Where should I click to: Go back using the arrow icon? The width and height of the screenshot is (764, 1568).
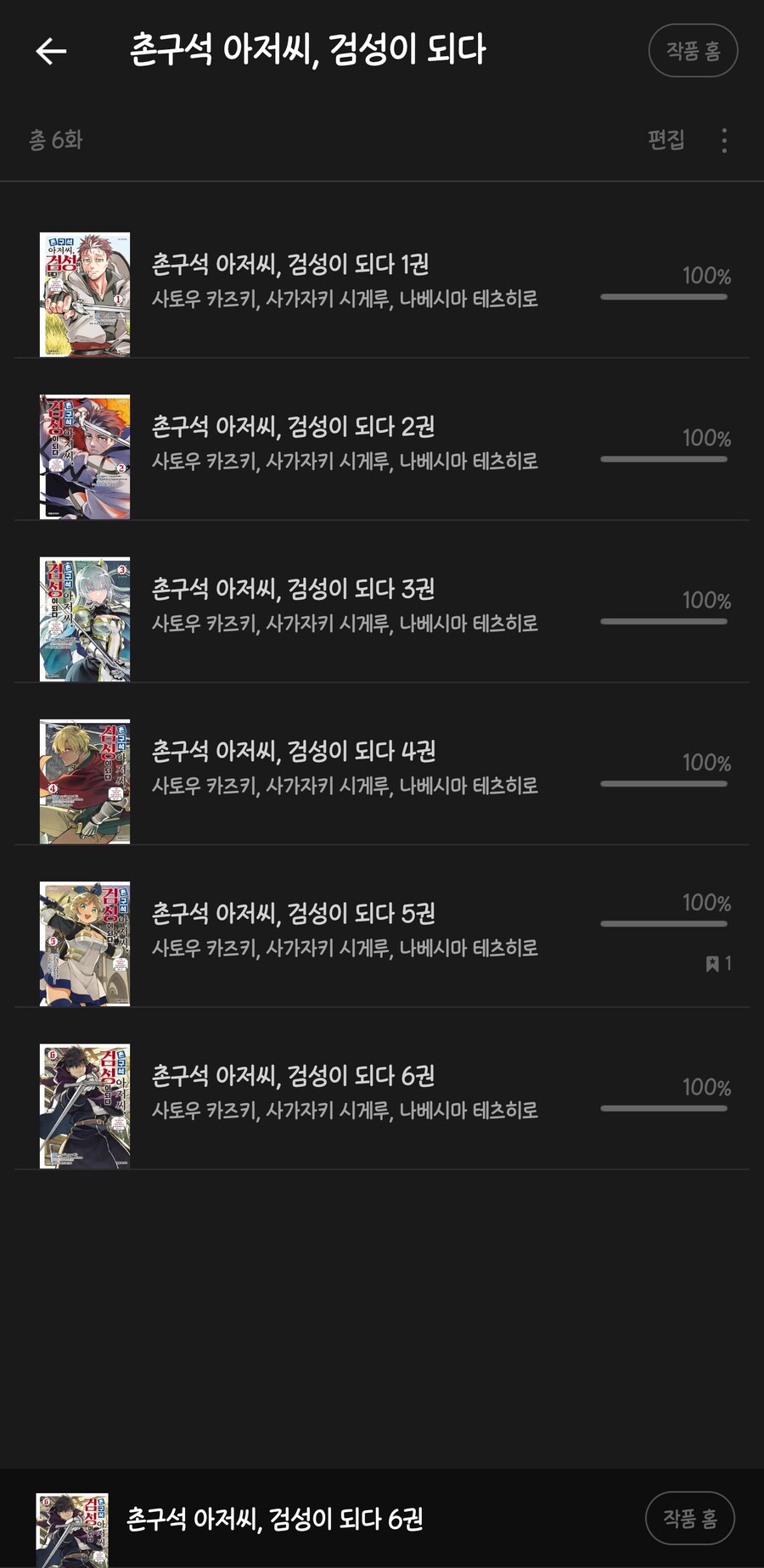[x=51, y=51]
